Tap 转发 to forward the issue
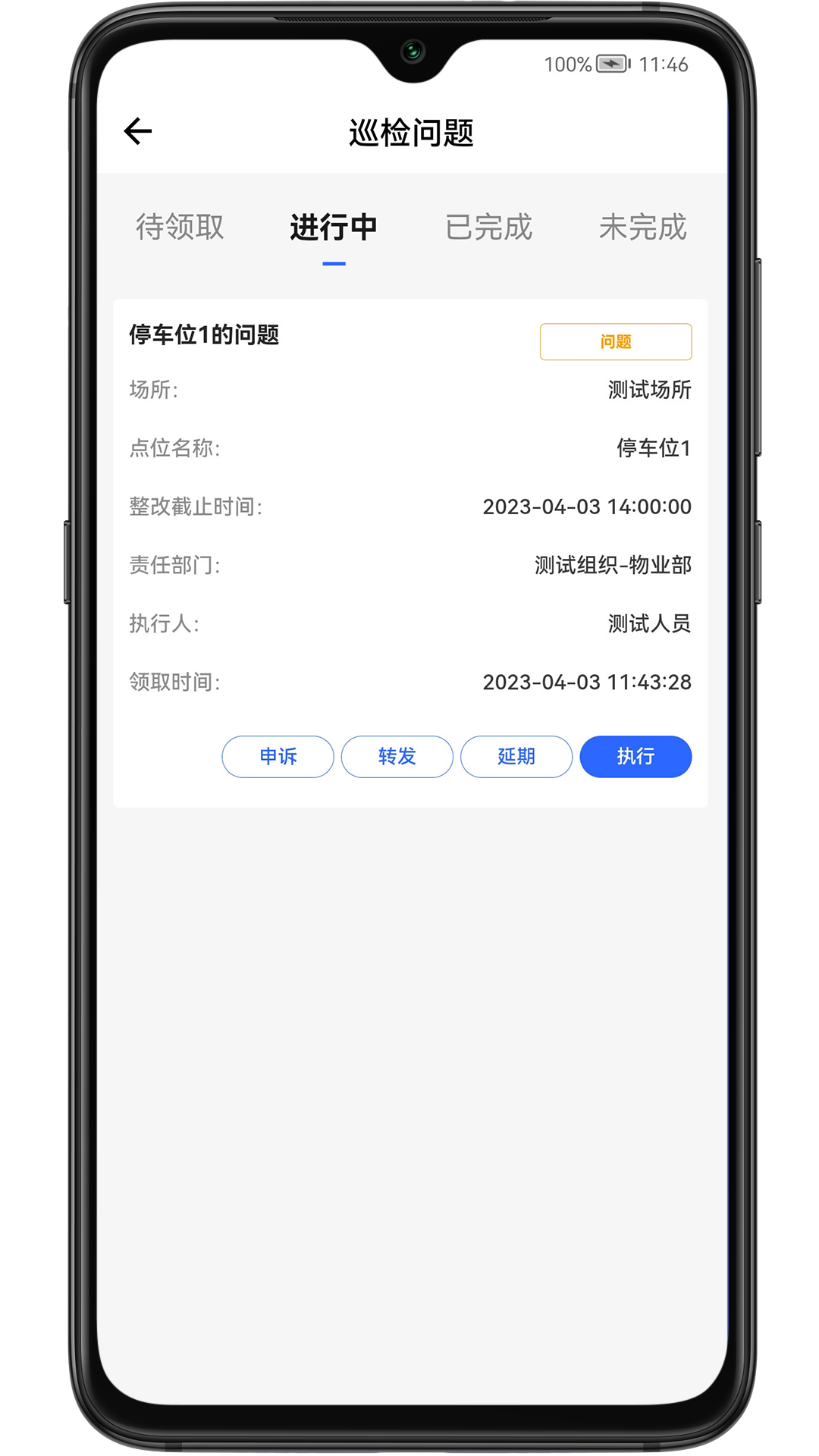Image resolution: width=819 pixels, height=1456 pixels. pos(397,756)
